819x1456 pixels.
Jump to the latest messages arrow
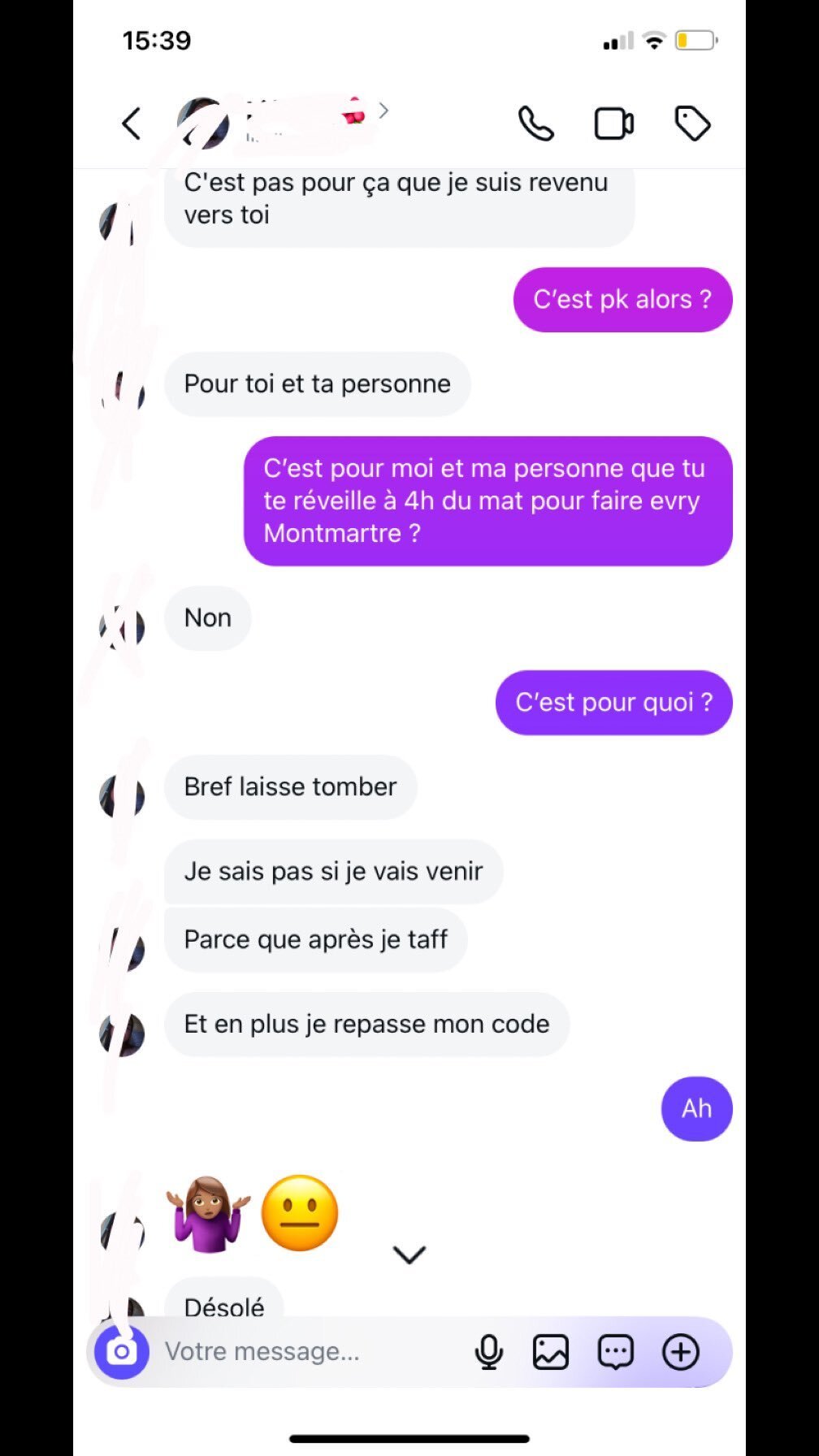click(x=409, y=1254)
